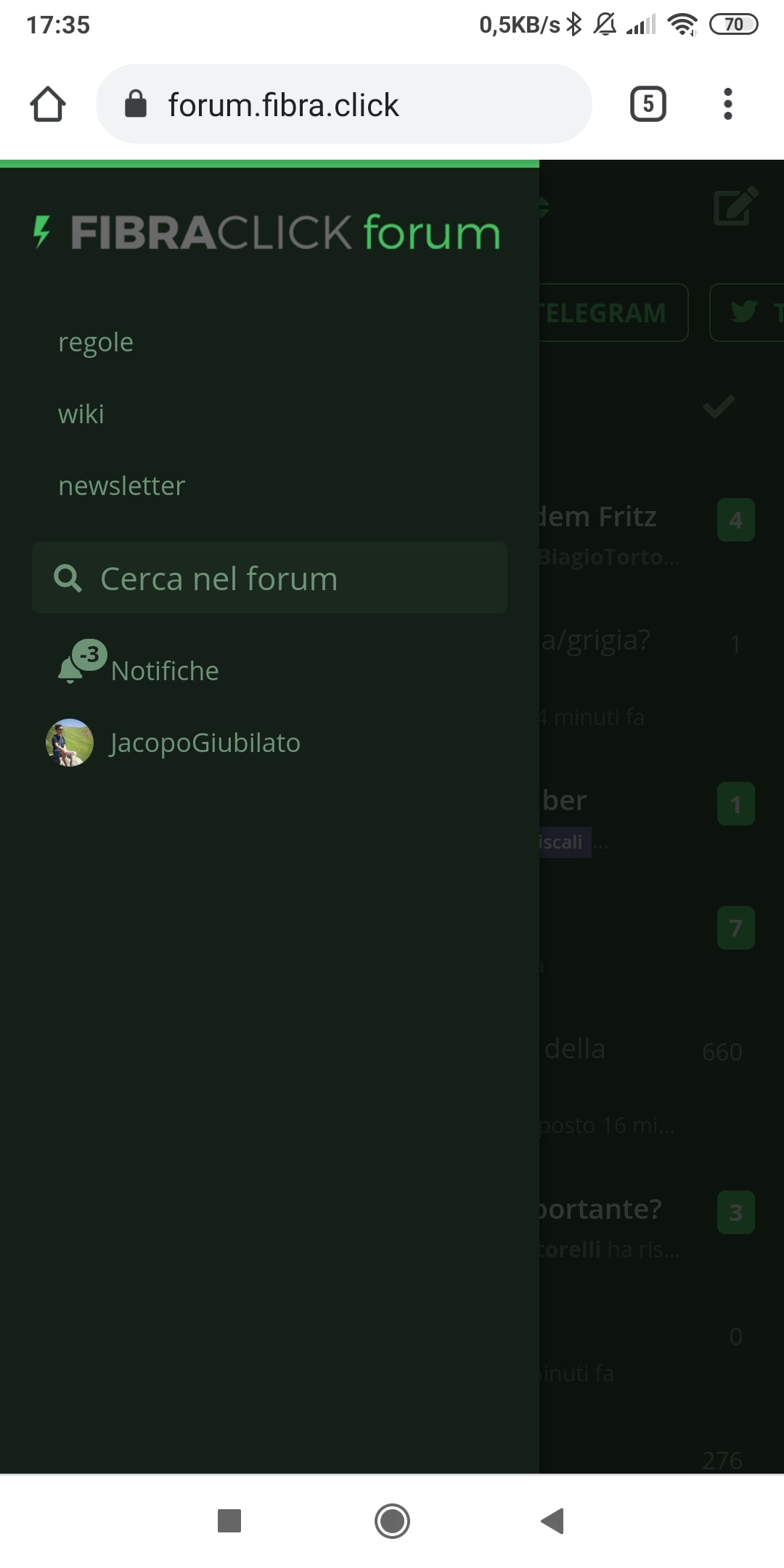
Task: Go back with system back button
Action: 553,1520
